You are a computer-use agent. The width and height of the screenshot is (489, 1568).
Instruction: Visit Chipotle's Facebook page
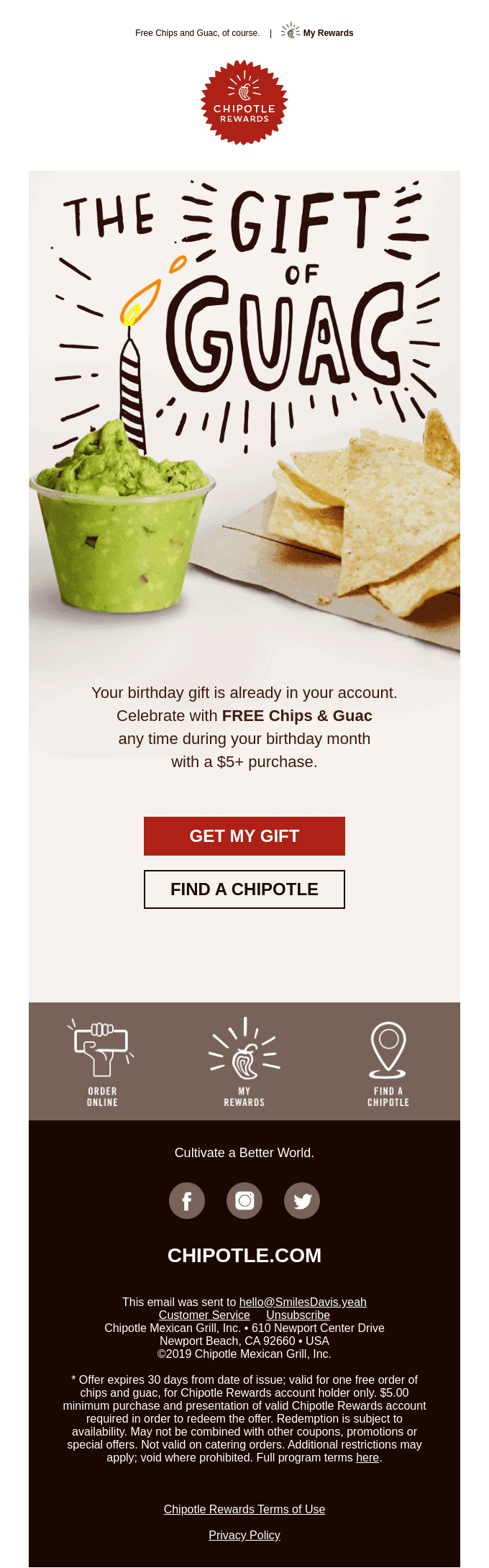click(x=187, y=1201)
